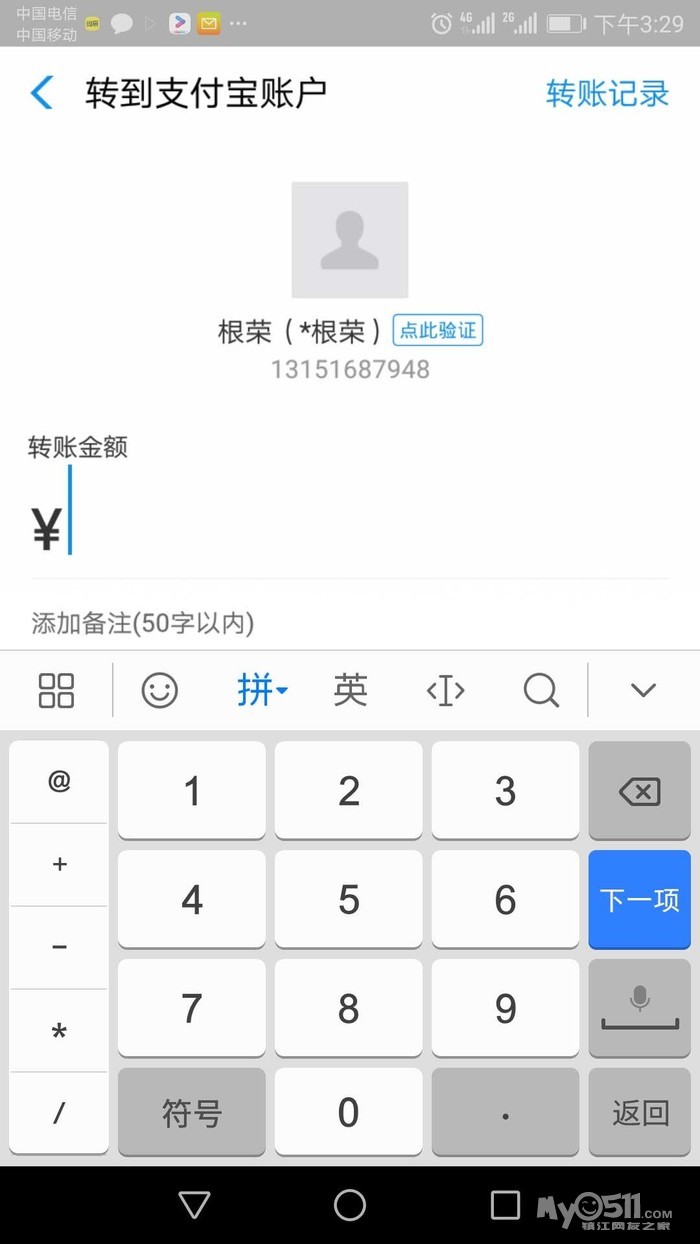
Task: Tap the 返回 key on the keyboard
Action: pyautogui.click(x=639, y=1112)
